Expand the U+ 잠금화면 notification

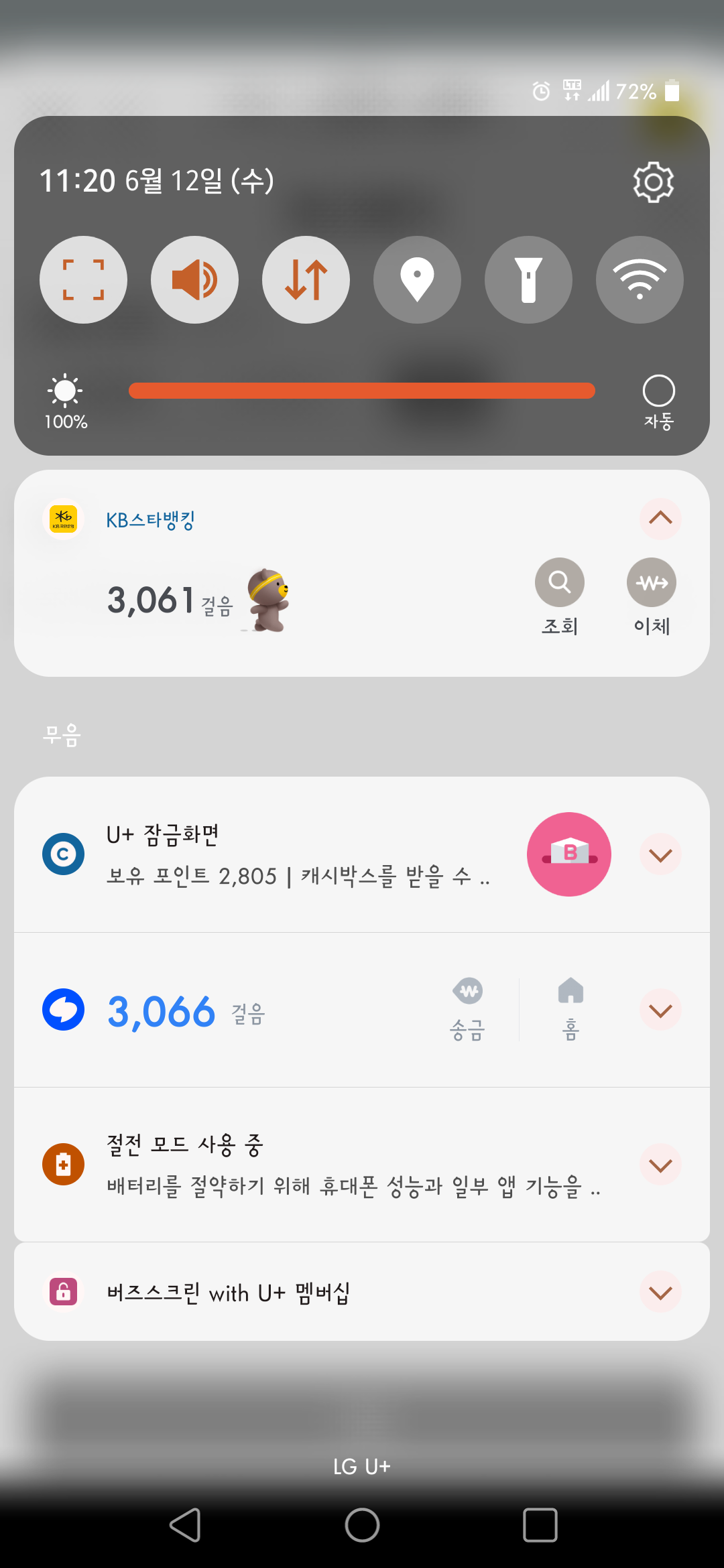(x=660, y=854)
